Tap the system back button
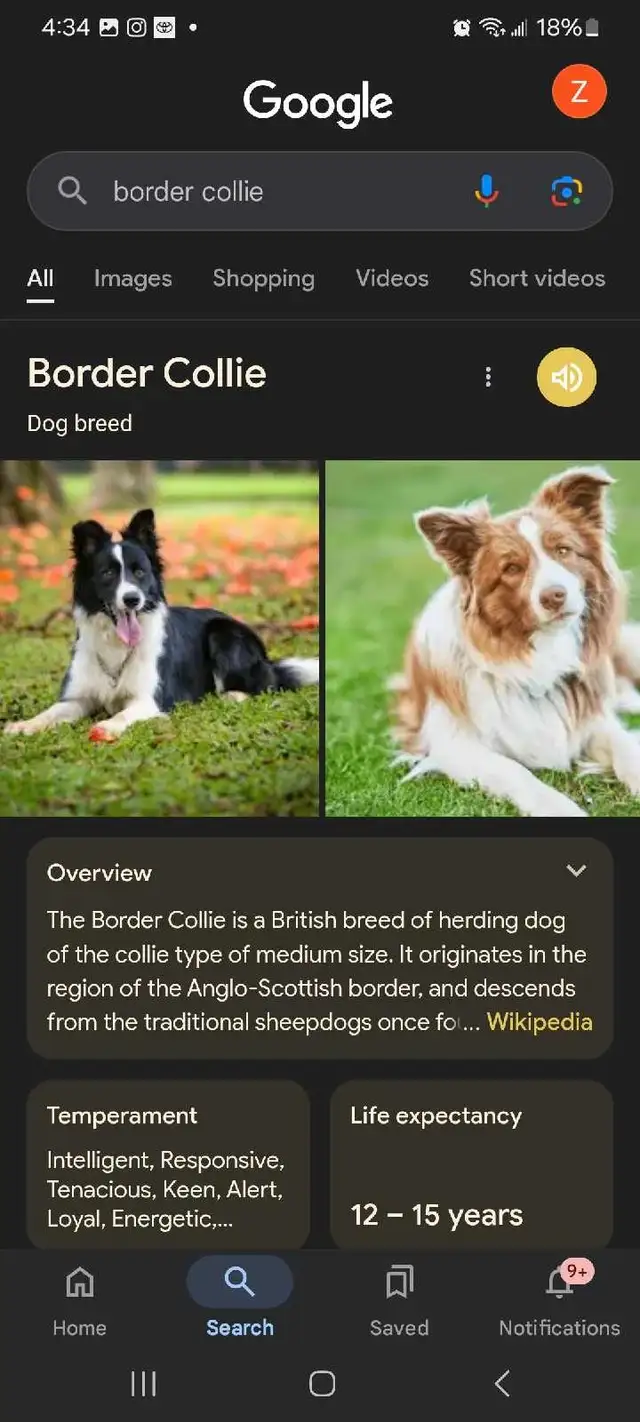This screenshot has height=1422, width=640. (502, 1384)
